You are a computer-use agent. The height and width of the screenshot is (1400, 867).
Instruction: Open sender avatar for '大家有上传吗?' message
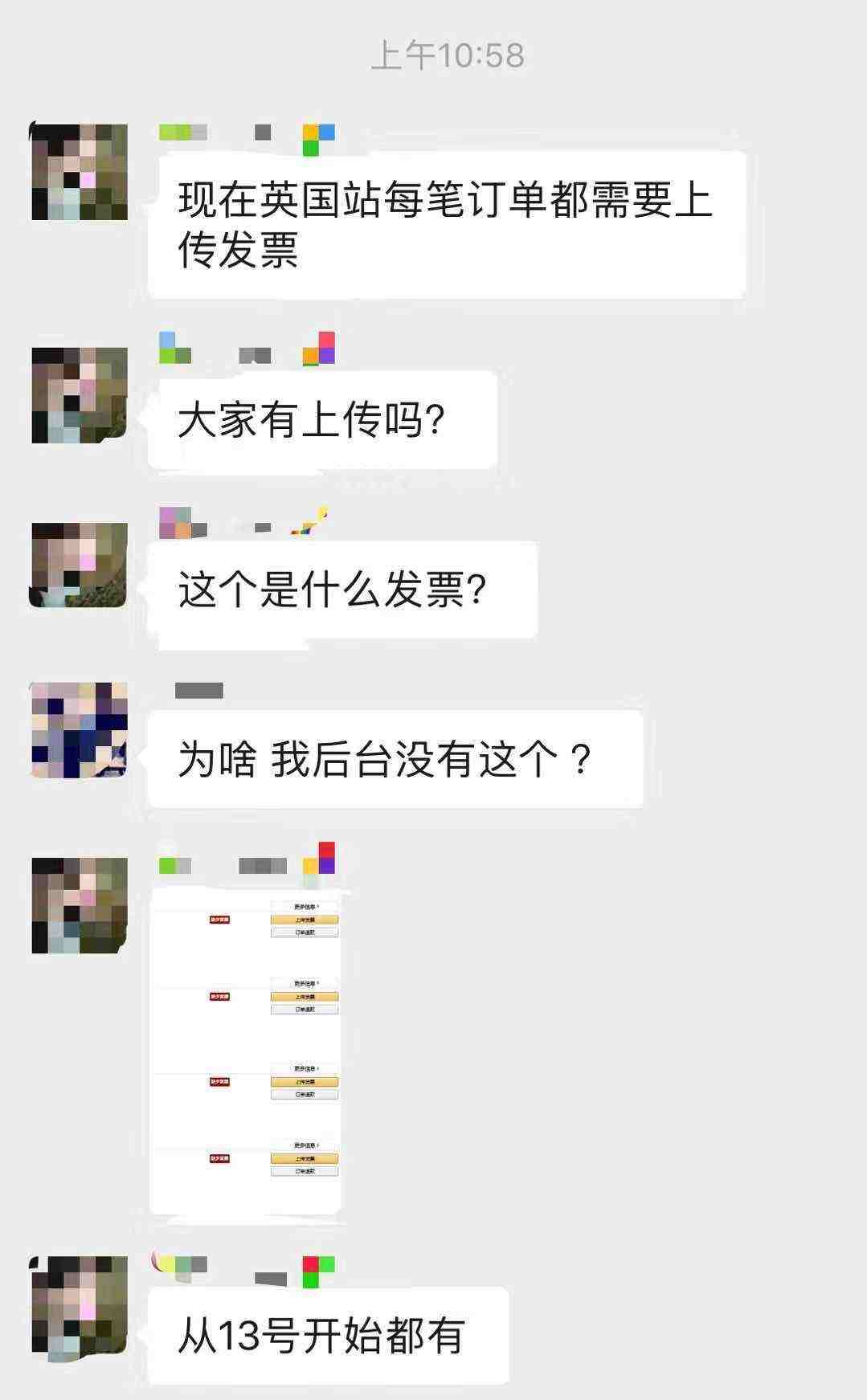79,395
